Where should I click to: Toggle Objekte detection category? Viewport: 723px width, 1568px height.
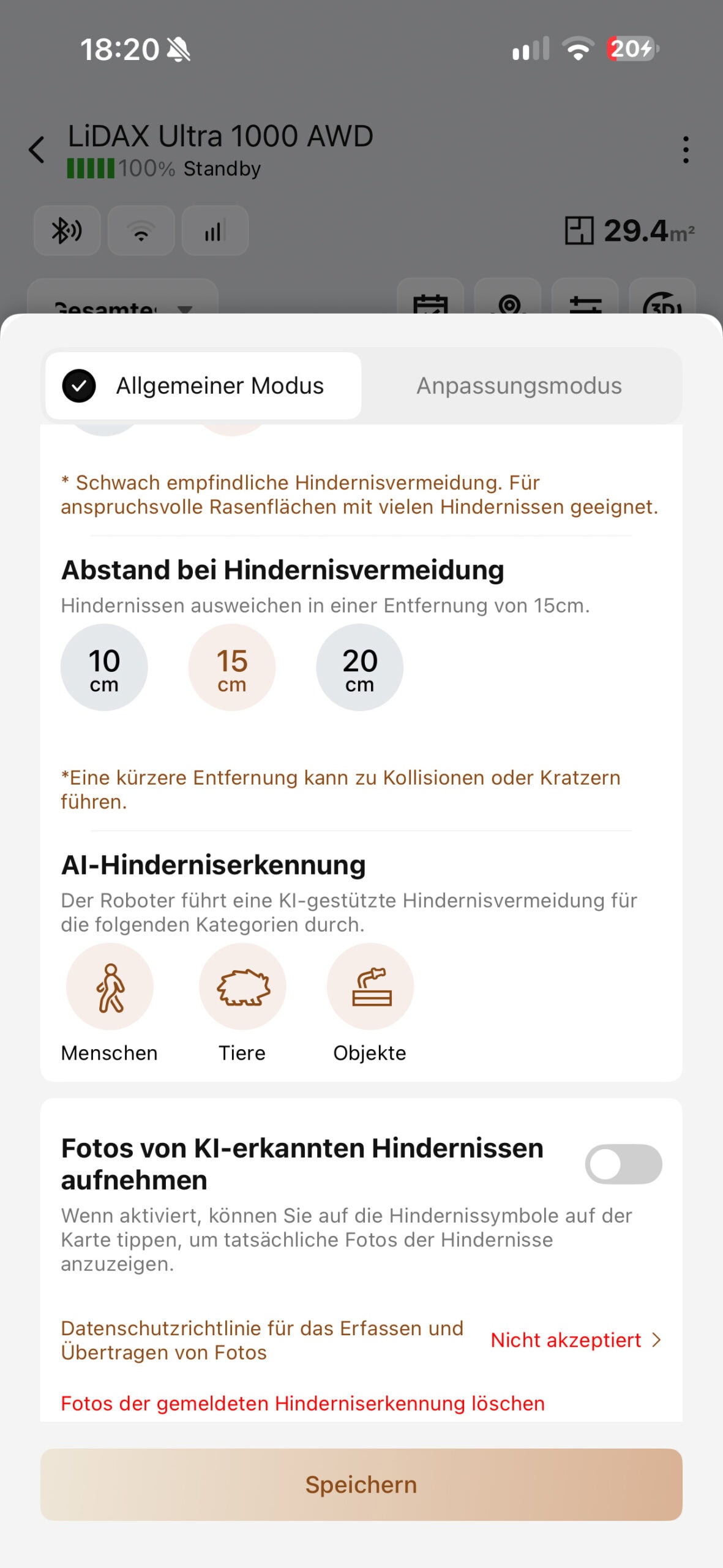click(370, 987)
